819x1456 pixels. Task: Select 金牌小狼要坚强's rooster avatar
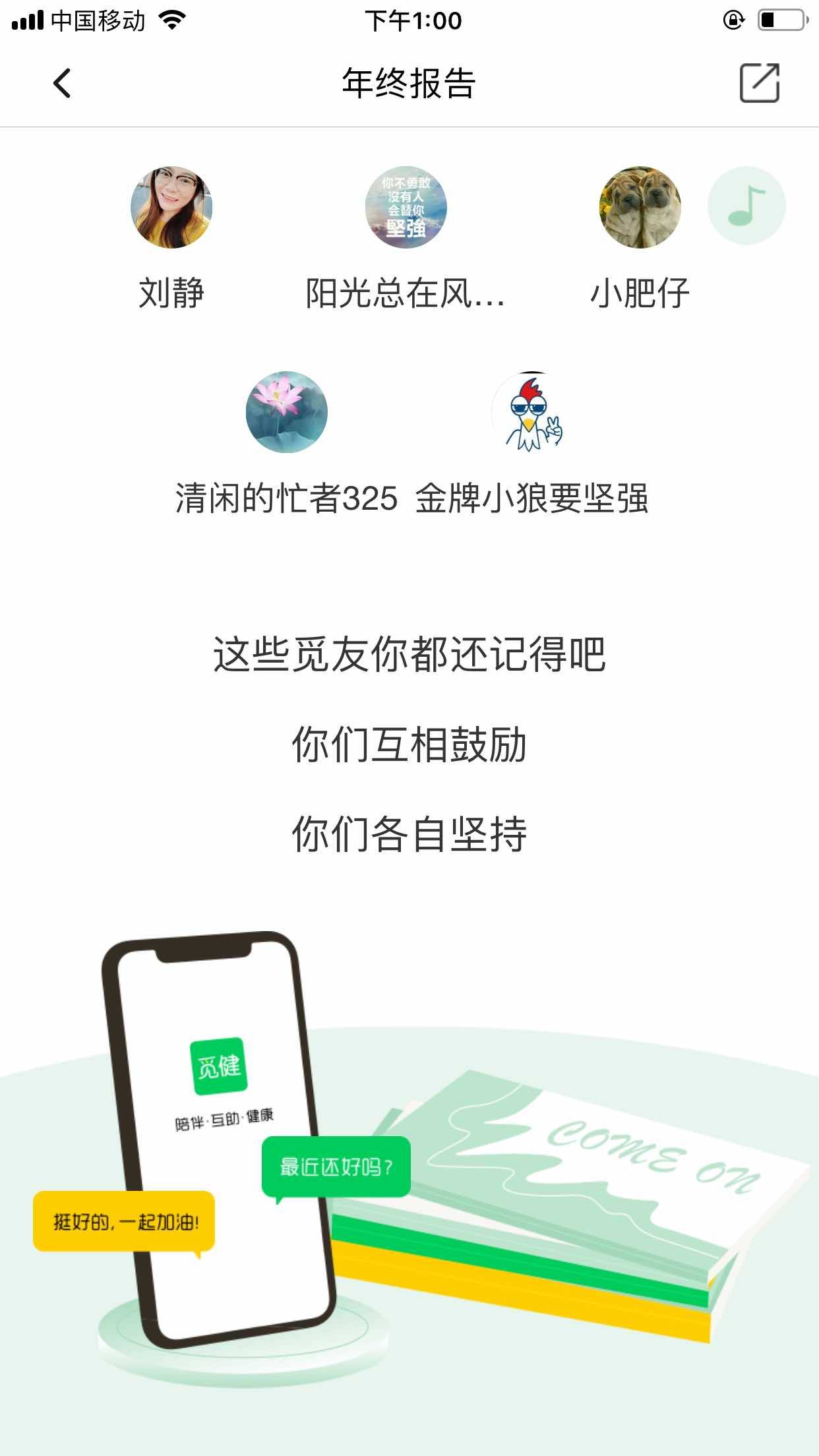[x=532, y=412]
